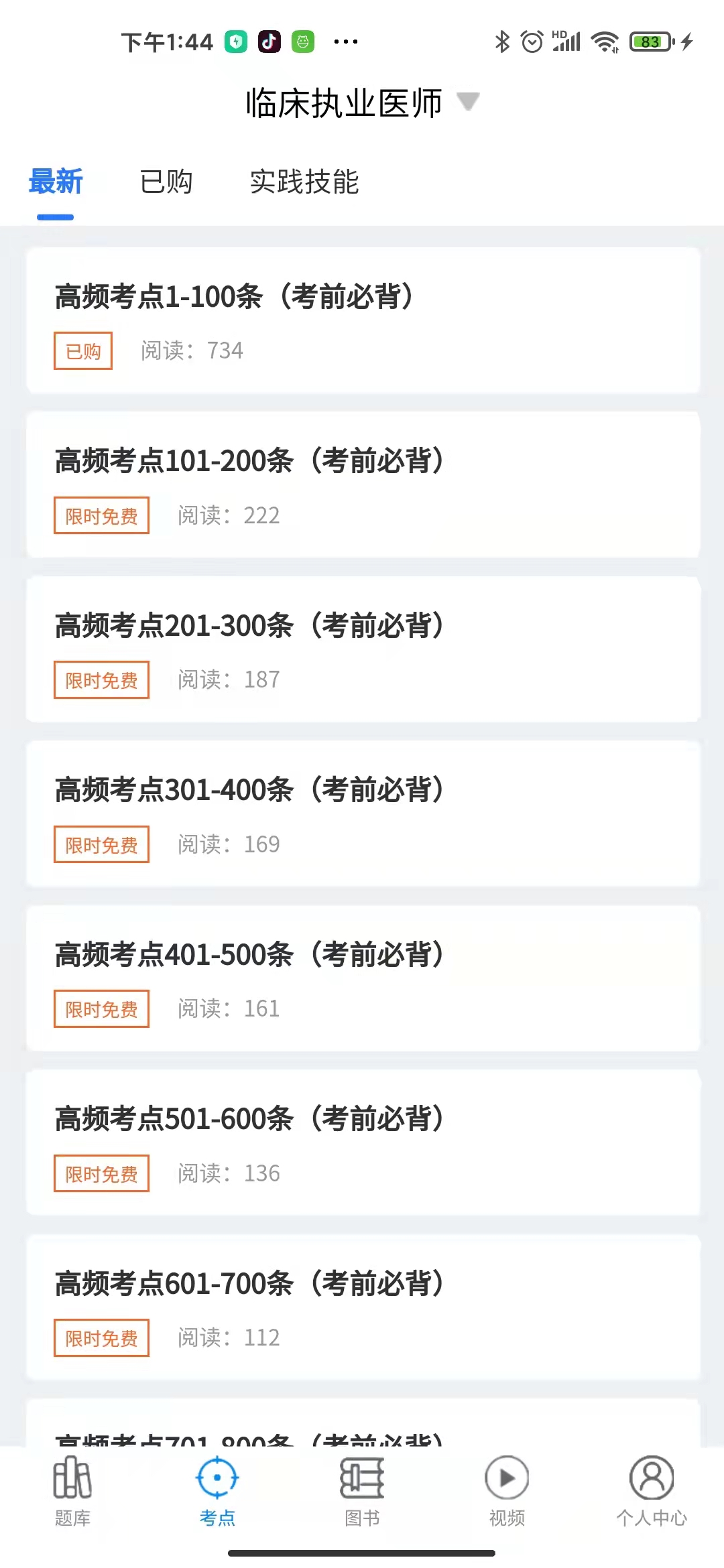Switch to the 已购 tab
Screen dimensions: 724x1568
pos(166,182)
